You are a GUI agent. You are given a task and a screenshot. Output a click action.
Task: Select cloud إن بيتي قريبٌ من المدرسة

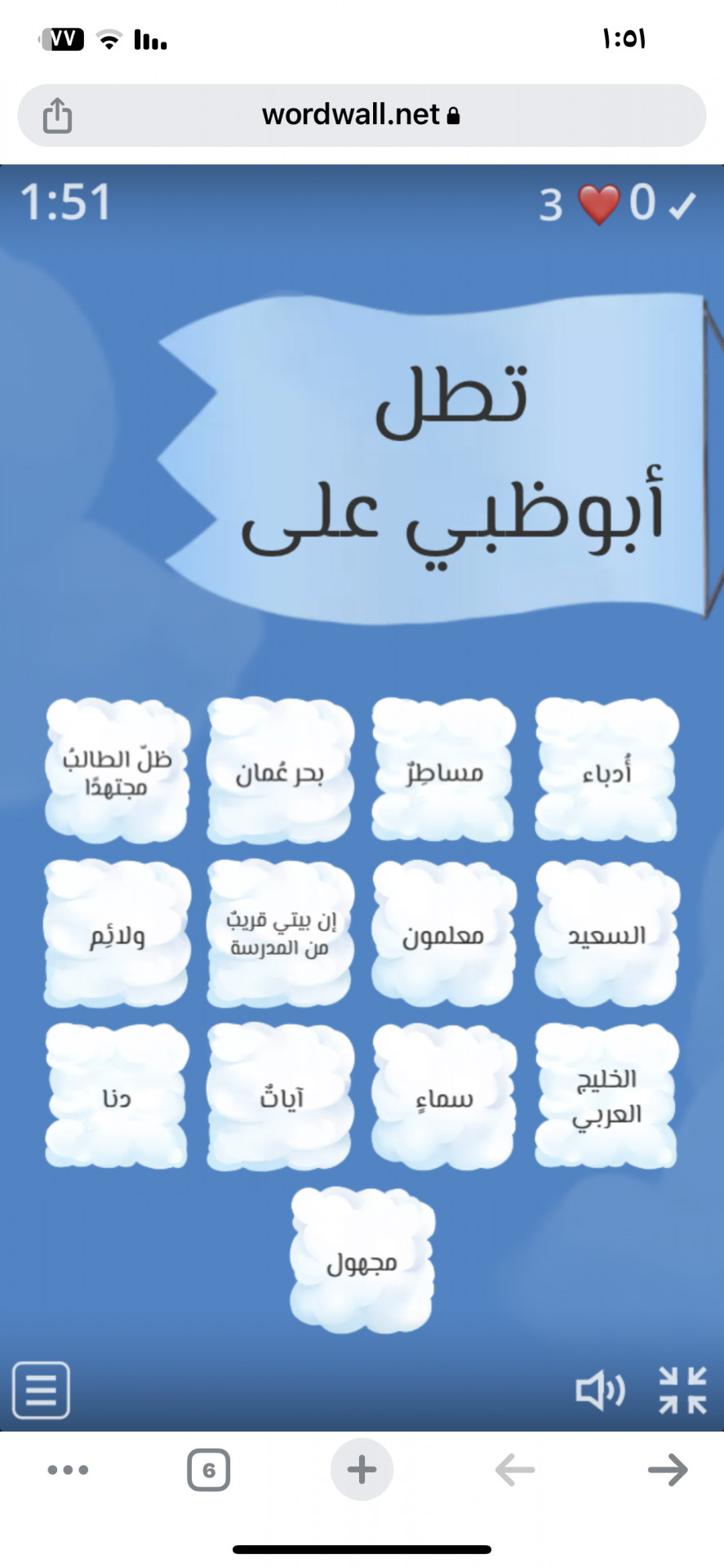(280, 934)
